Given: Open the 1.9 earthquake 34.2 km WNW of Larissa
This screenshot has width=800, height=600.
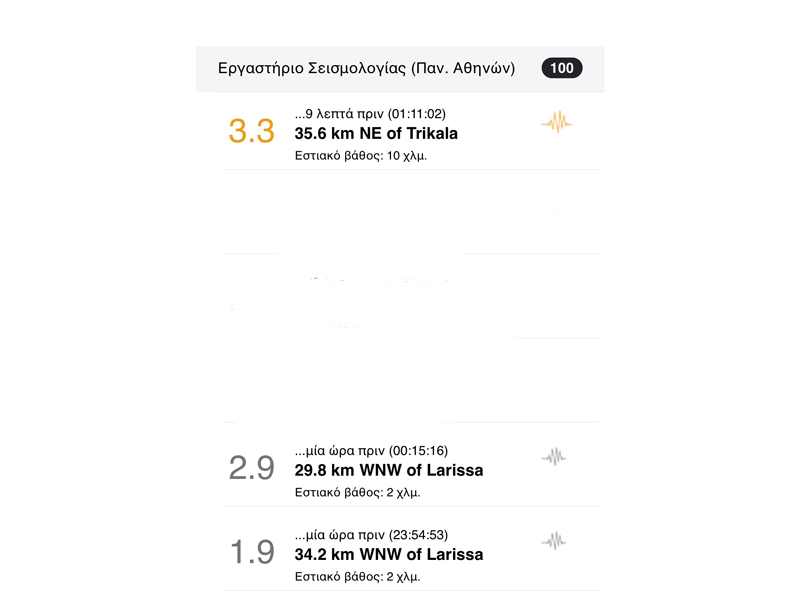Looking at the screenshot, I should click(388, 554).
